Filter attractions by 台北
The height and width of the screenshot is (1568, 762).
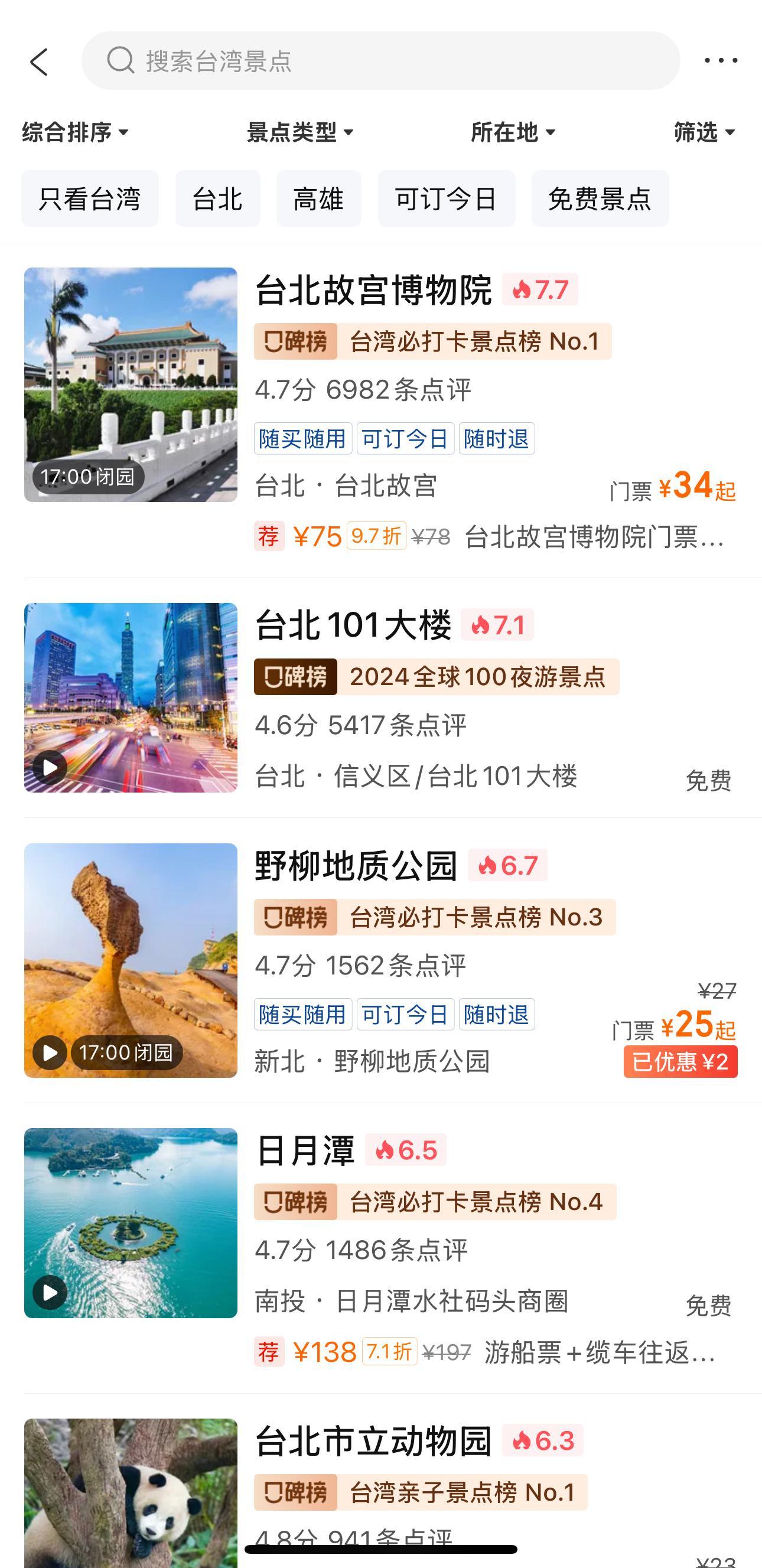(217, 199)
